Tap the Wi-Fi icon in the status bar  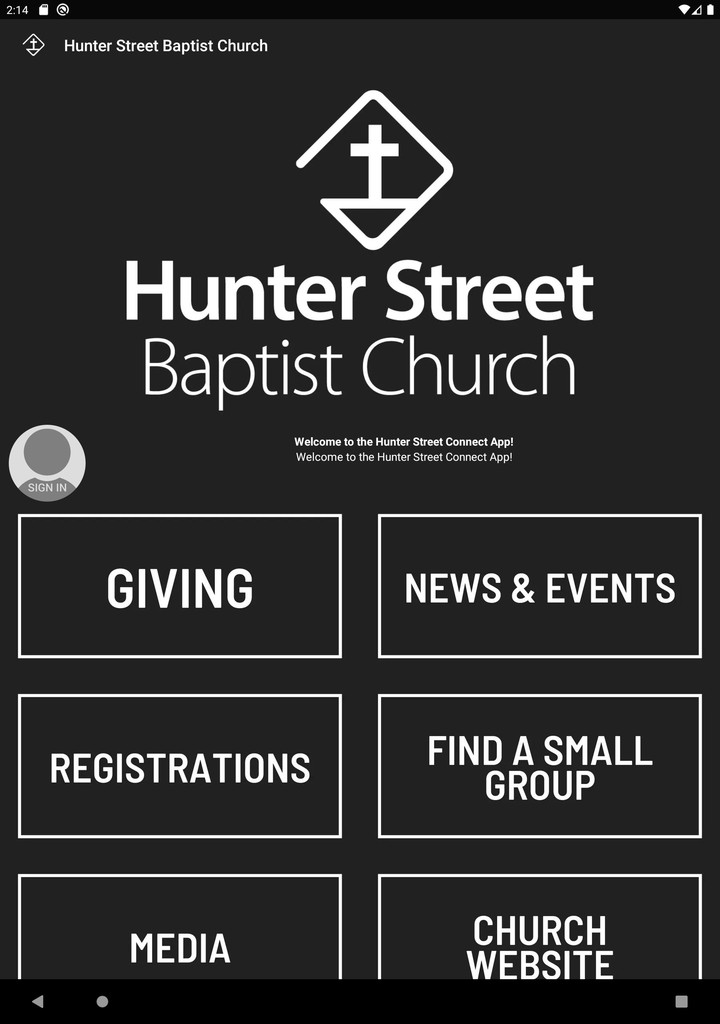click(x=684, y=10)
